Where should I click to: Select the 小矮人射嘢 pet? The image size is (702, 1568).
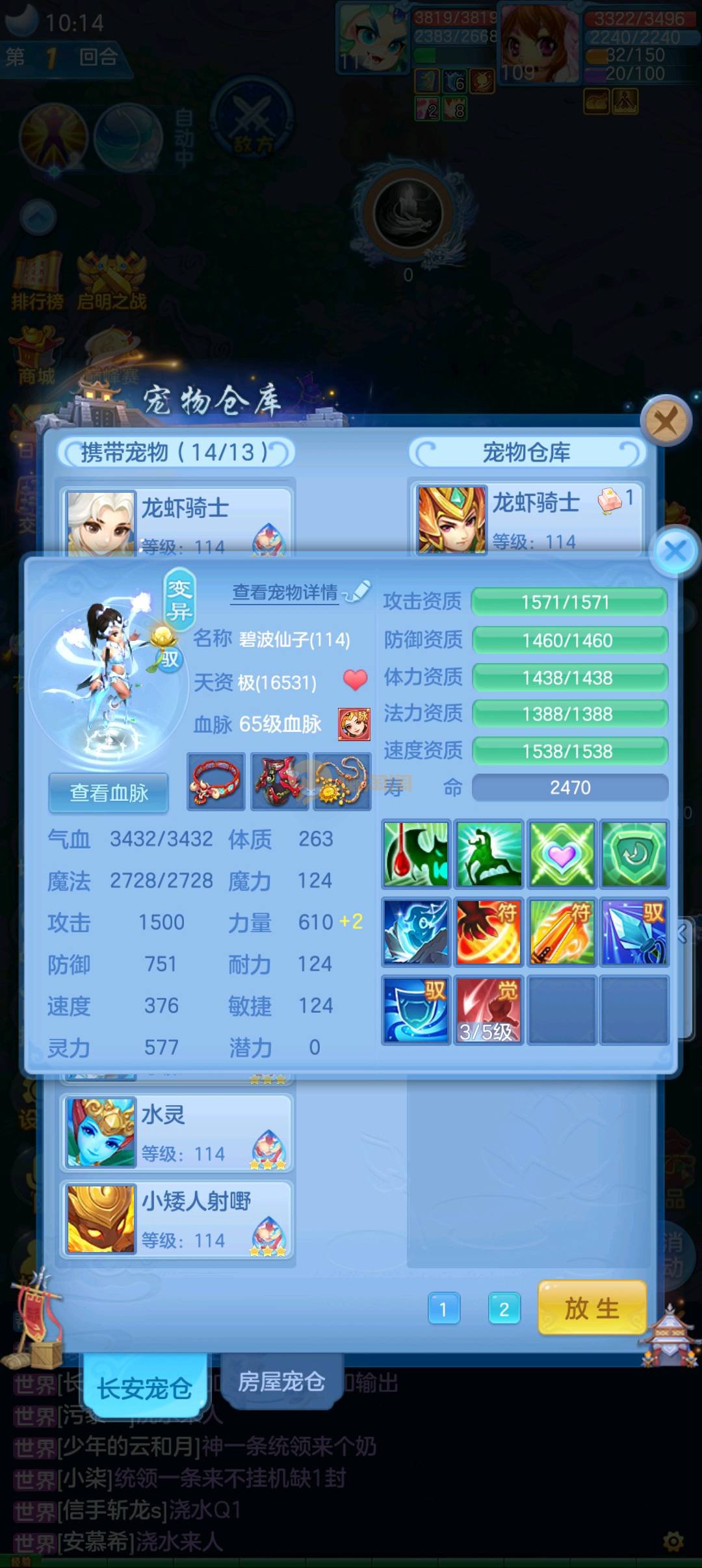pos(177,1219)
